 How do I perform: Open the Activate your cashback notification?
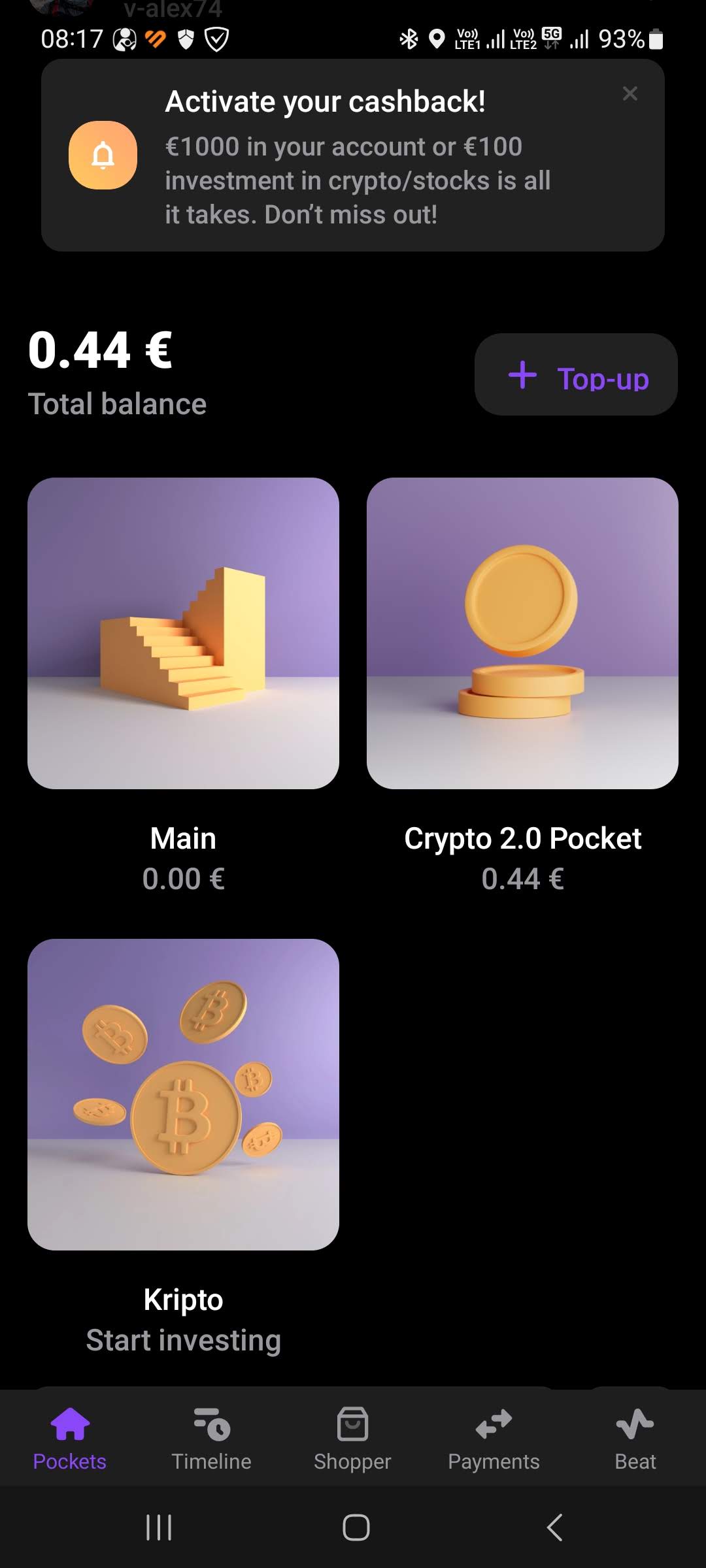click(x=353, y=155)
